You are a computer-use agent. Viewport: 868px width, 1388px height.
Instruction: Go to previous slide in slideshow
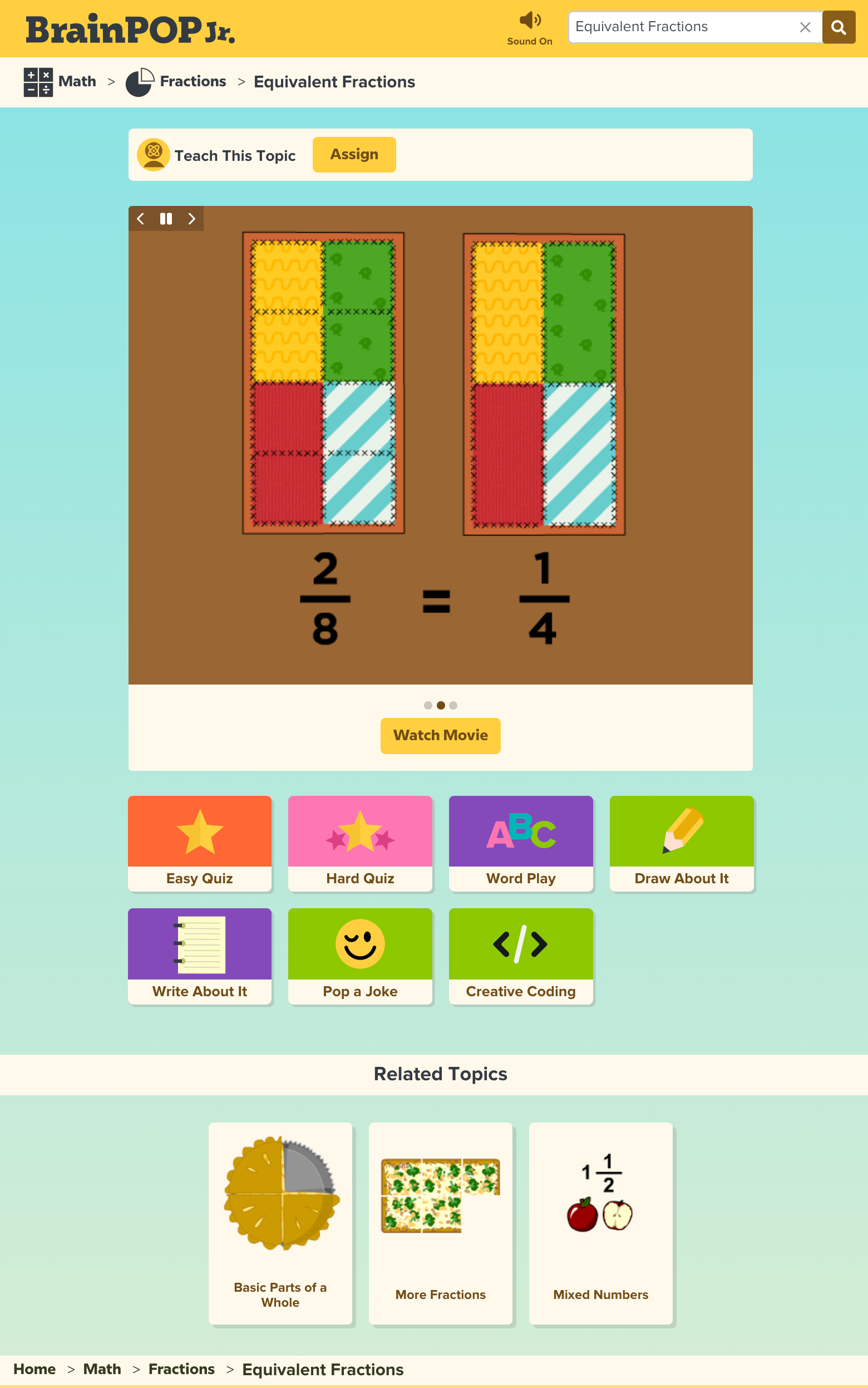point(141,219)
